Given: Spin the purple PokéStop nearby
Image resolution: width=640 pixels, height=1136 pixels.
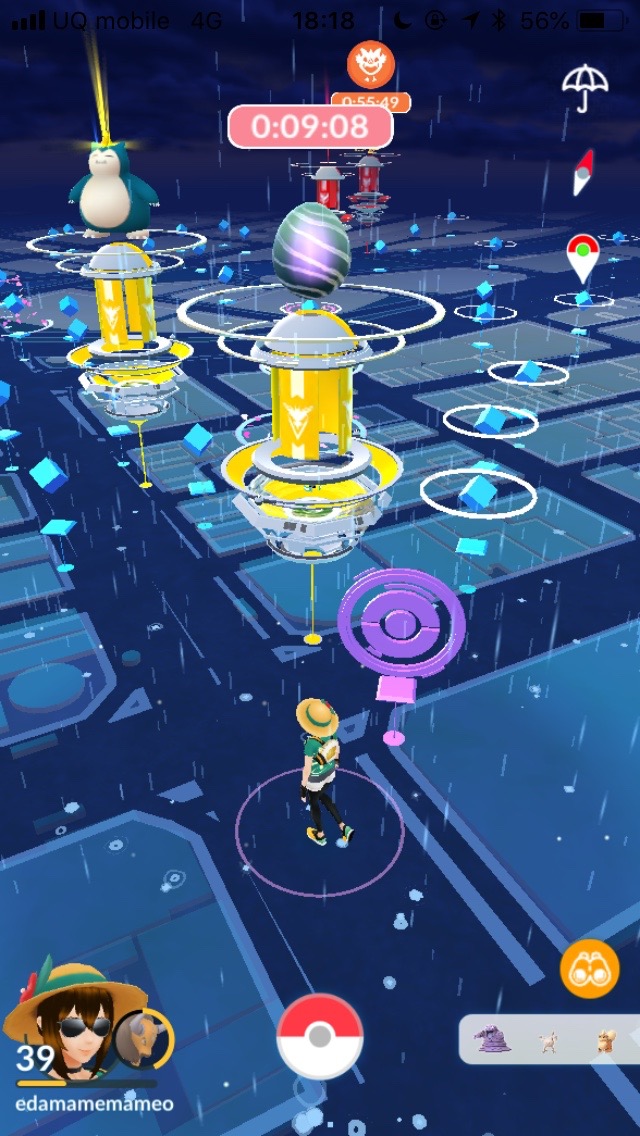Looking at the screenshot, I should pos(401,624).
